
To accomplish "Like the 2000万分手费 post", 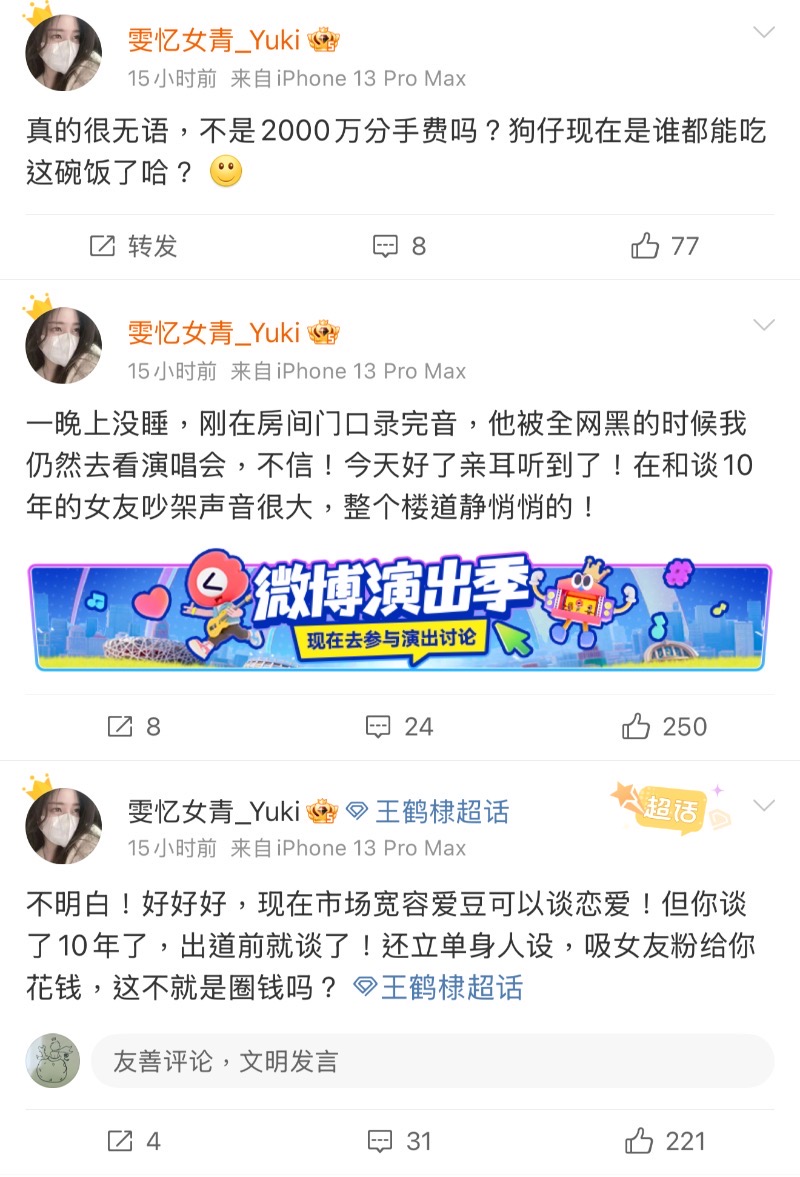I will [665, 246].
